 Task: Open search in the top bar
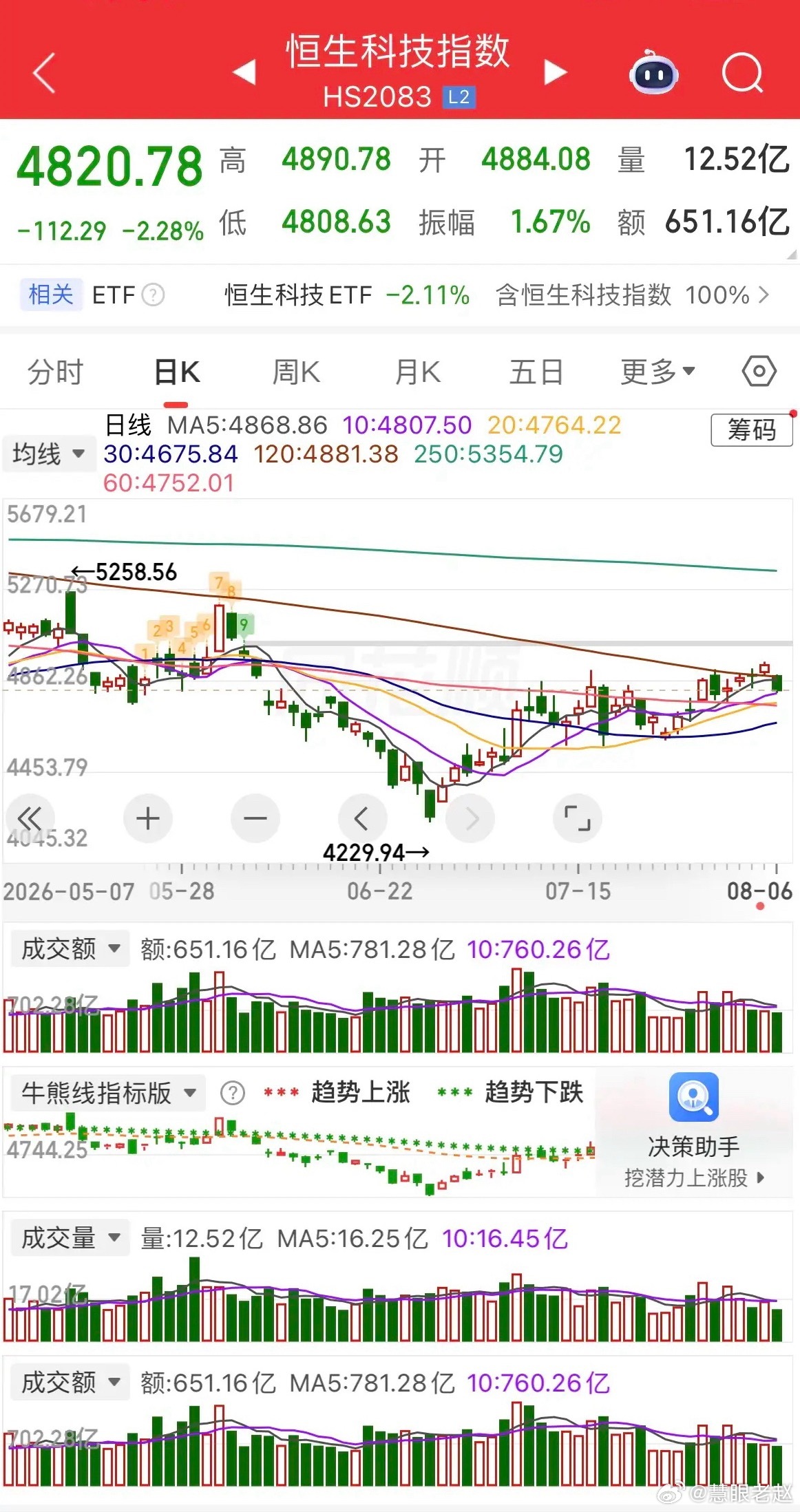743,72
